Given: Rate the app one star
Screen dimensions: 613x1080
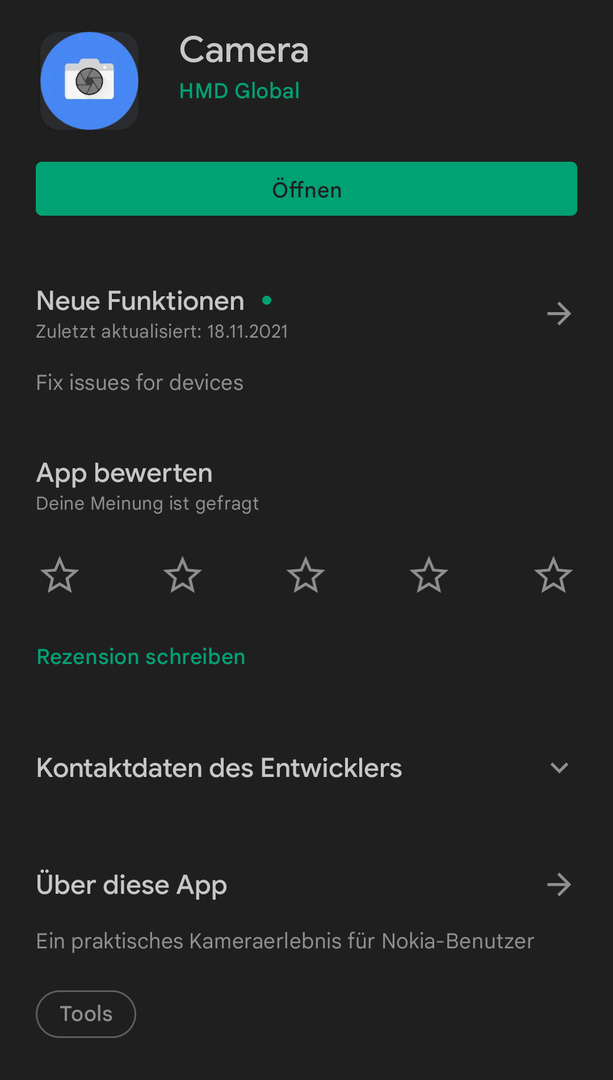Looking at the screenshot, I should [x=60, y=575].
